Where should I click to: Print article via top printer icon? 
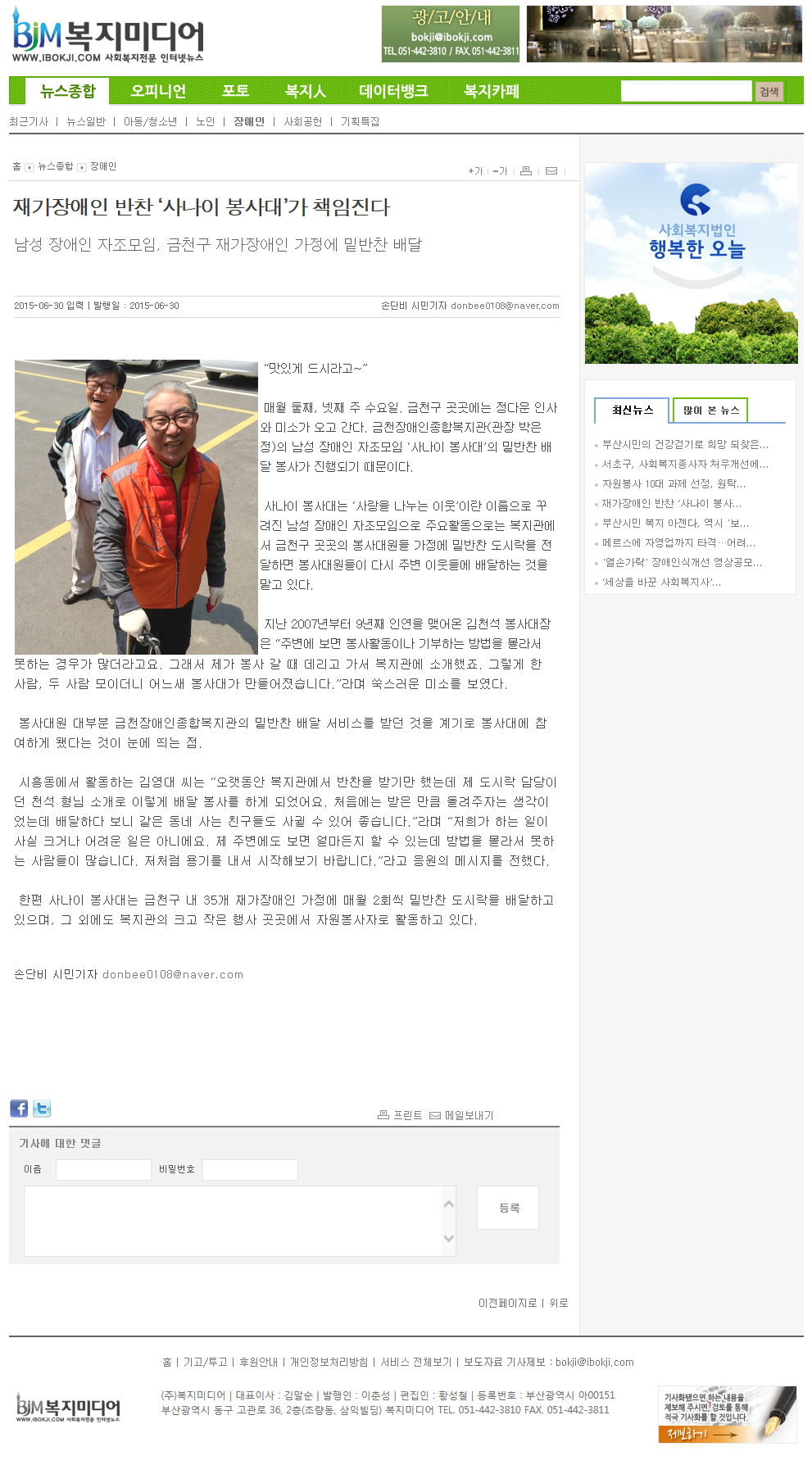tap(526, 170)
